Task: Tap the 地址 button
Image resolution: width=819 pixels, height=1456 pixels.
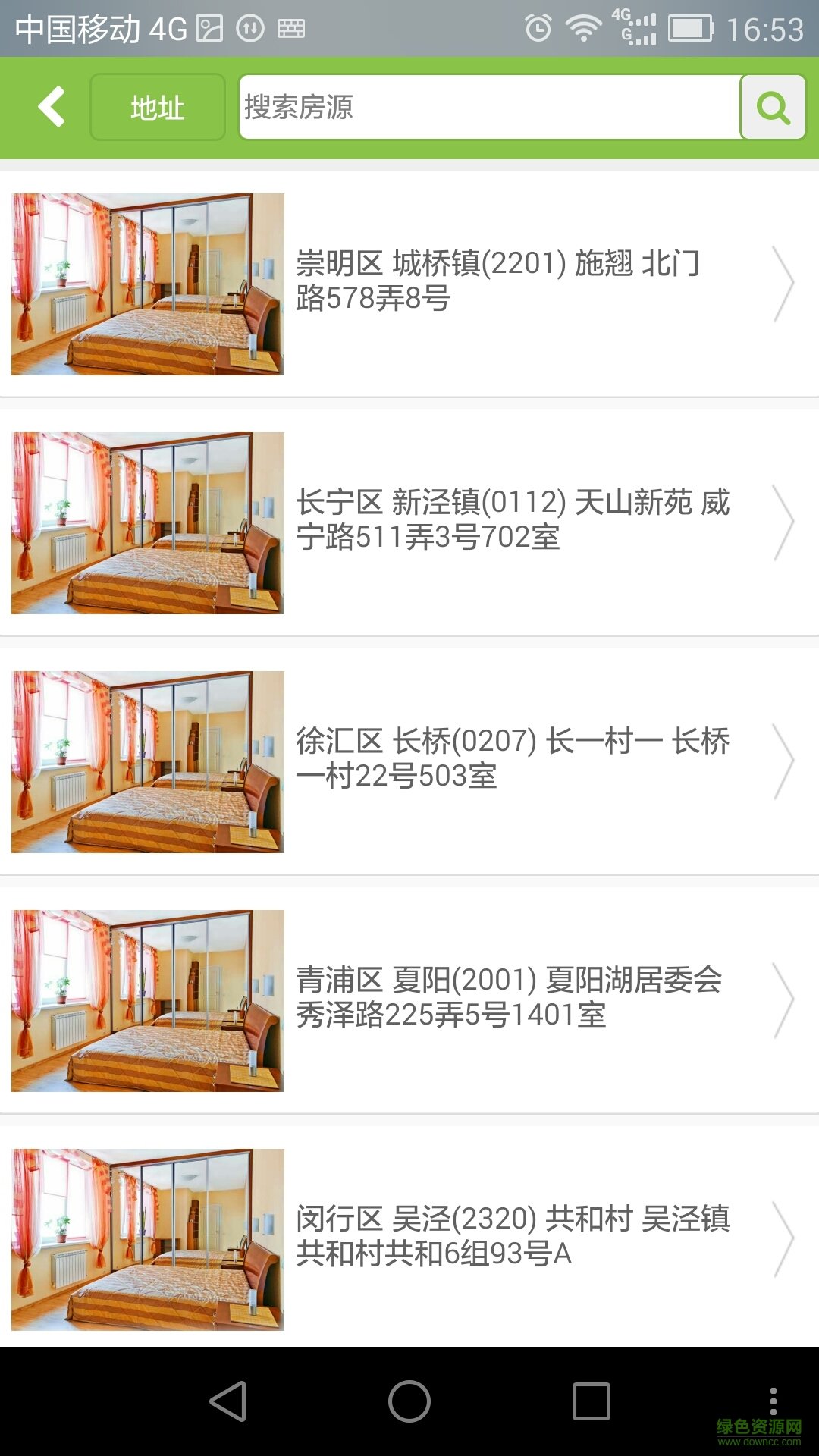Action: [x=157, y=107]
